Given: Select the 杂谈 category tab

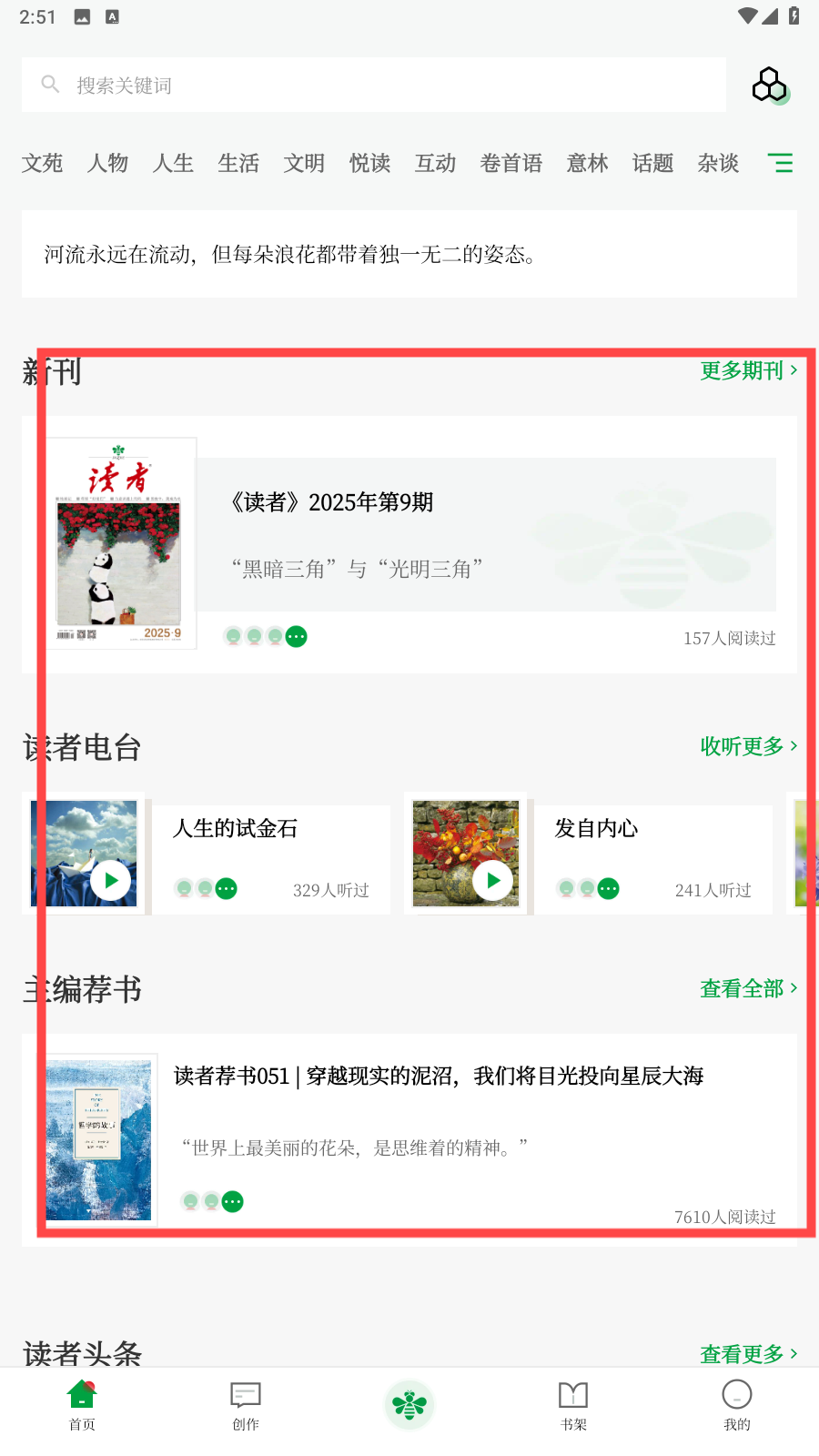Looking at the screenshot, I should (718, 164).
